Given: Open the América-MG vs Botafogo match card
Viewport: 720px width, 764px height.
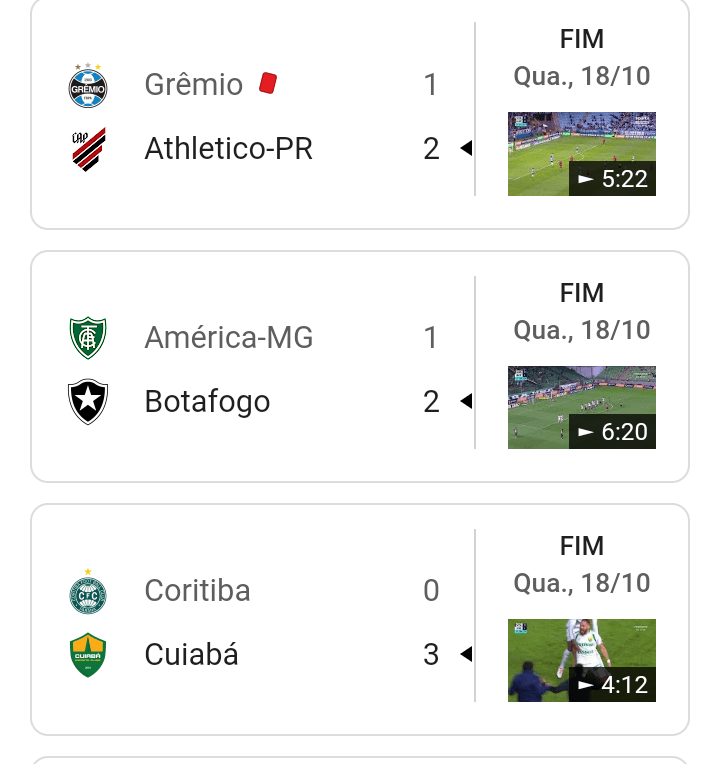Looking at the screenshot, I should [x=250, y=369].
